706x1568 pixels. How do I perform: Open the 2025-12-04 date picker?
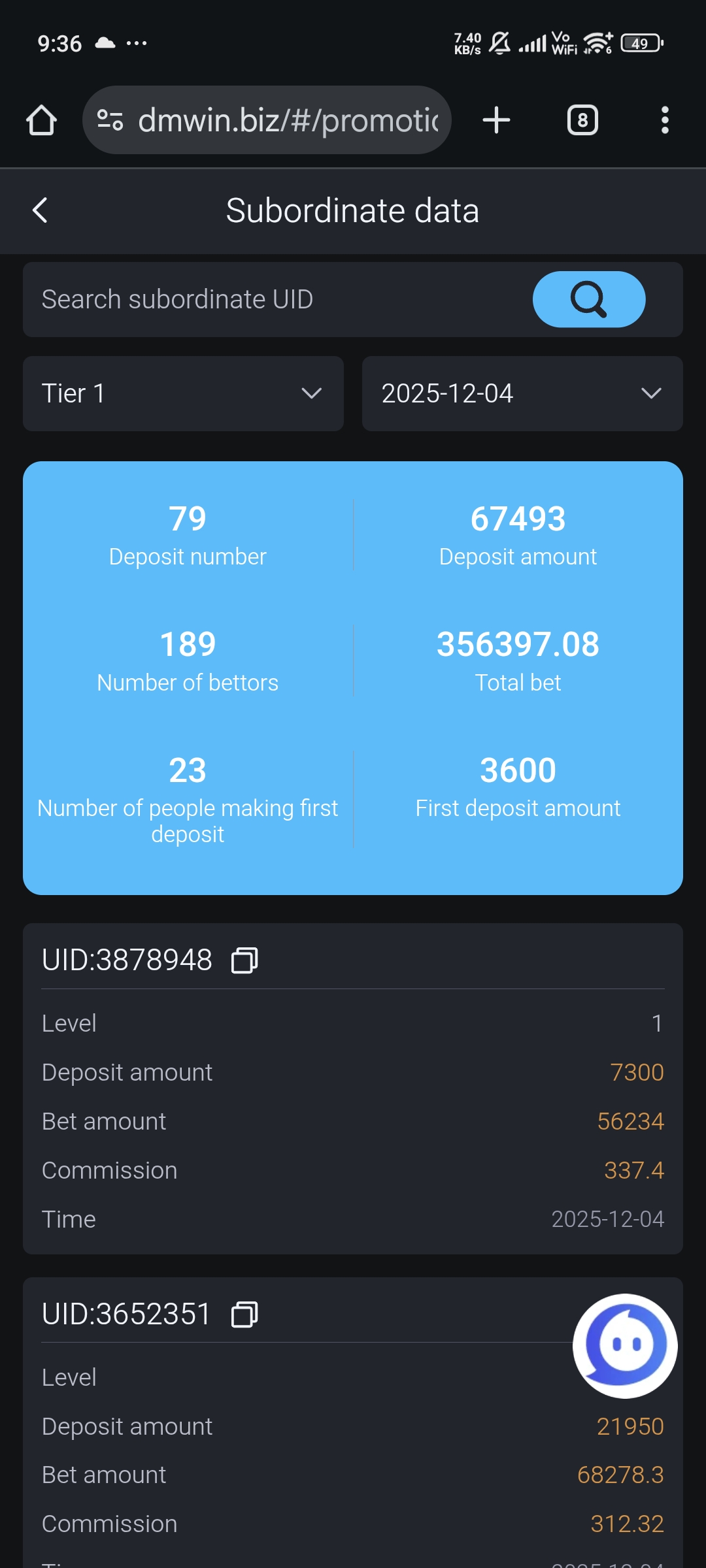pyautogui.click(x=522, y=393)
